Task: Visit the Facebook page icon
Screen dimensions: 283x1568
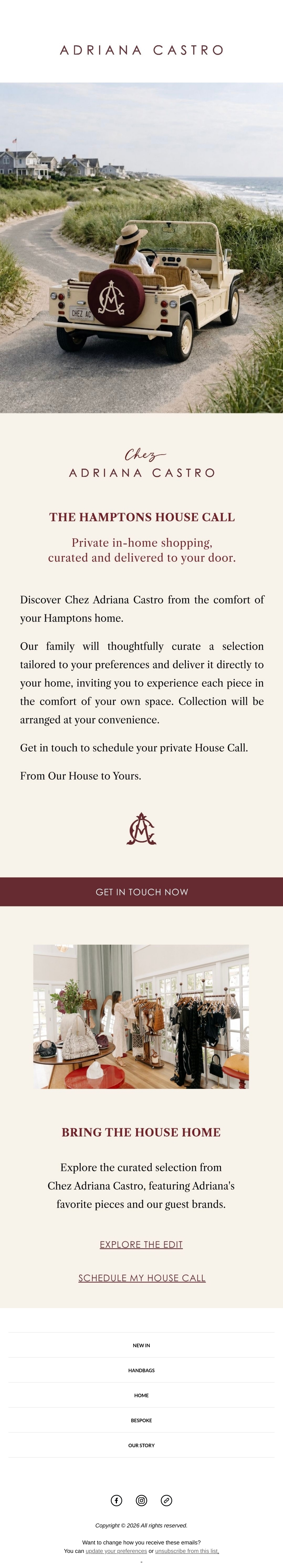Action: tap(116, 1501)
